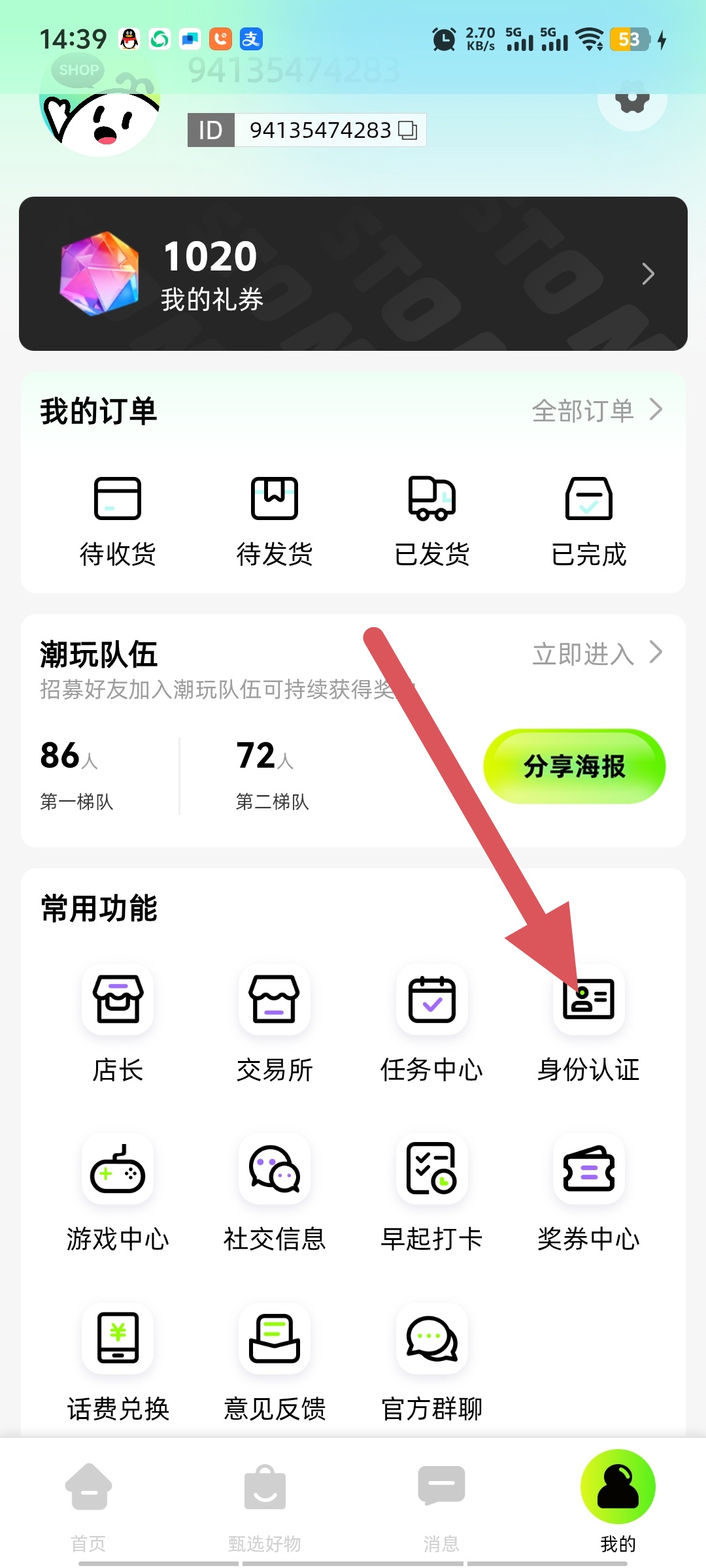Open 待发货 orders
The width and height of the screenshot is (706, 1568).
coord(275,520)
